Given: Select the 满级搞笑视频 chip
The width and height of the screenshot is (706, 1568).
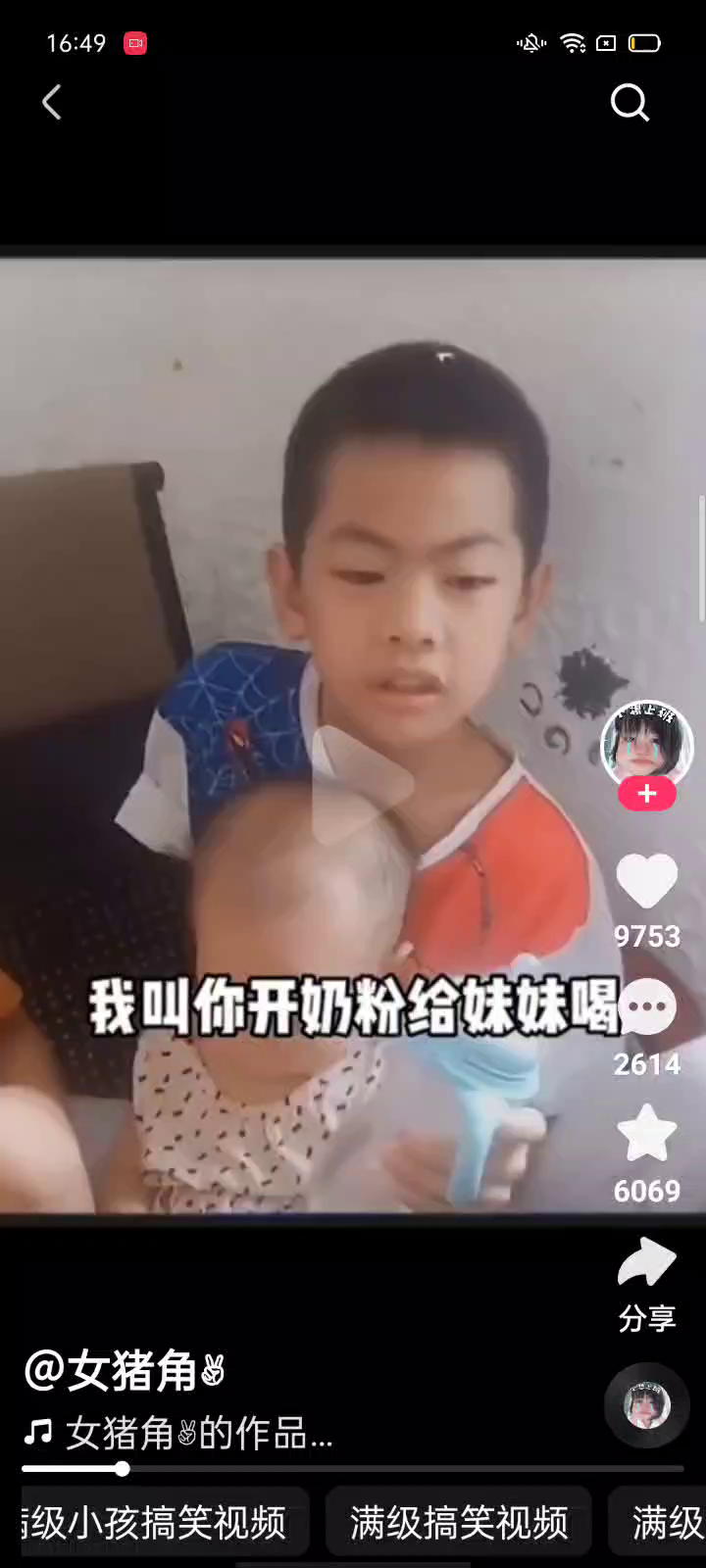Looking at the screenshot, I should (459, 1522).
